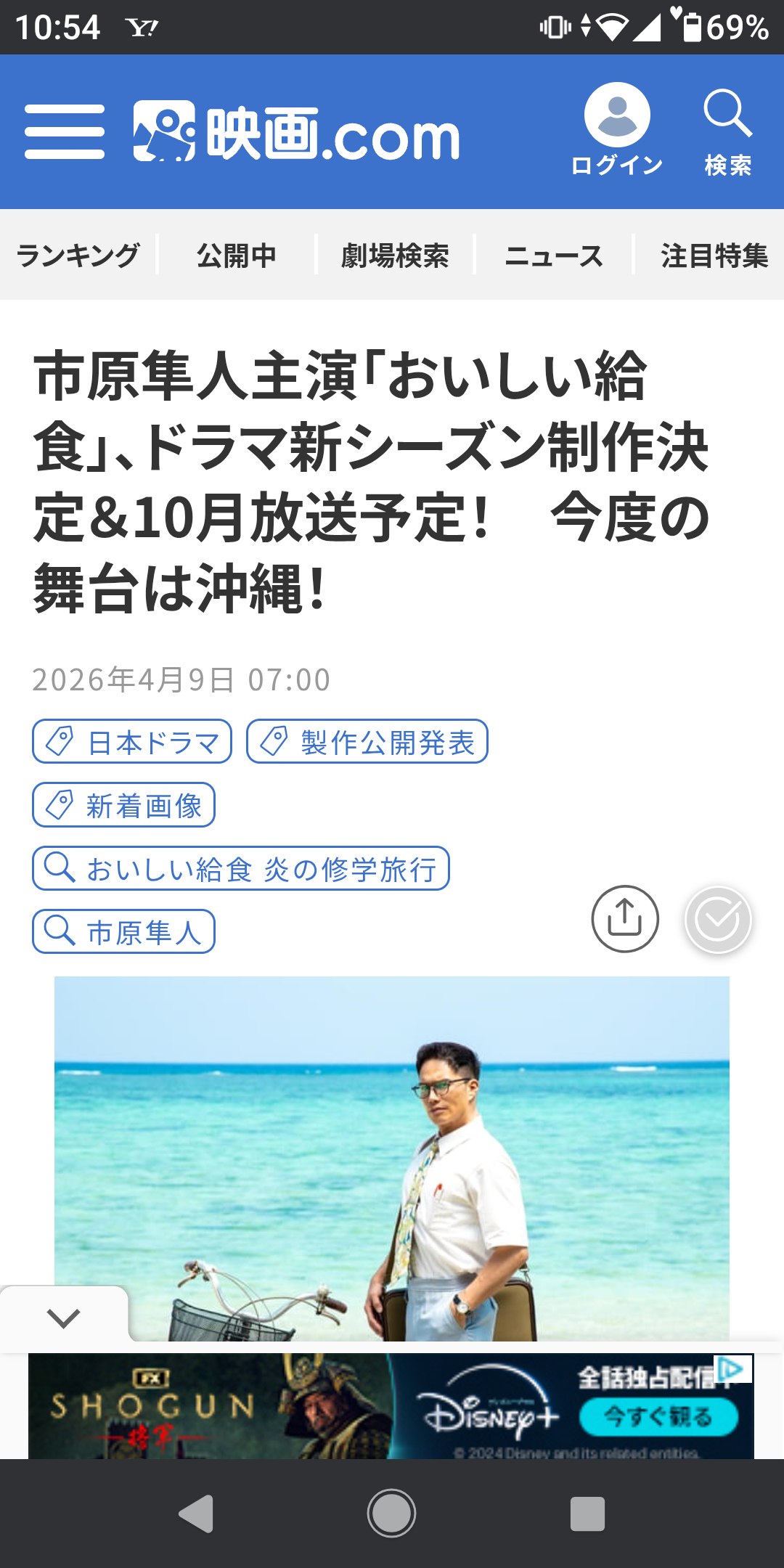Image resolution: width=784 pixels, height=1568 pixels.
Task: Go back using the system back button
Action: click(196, 1514)
